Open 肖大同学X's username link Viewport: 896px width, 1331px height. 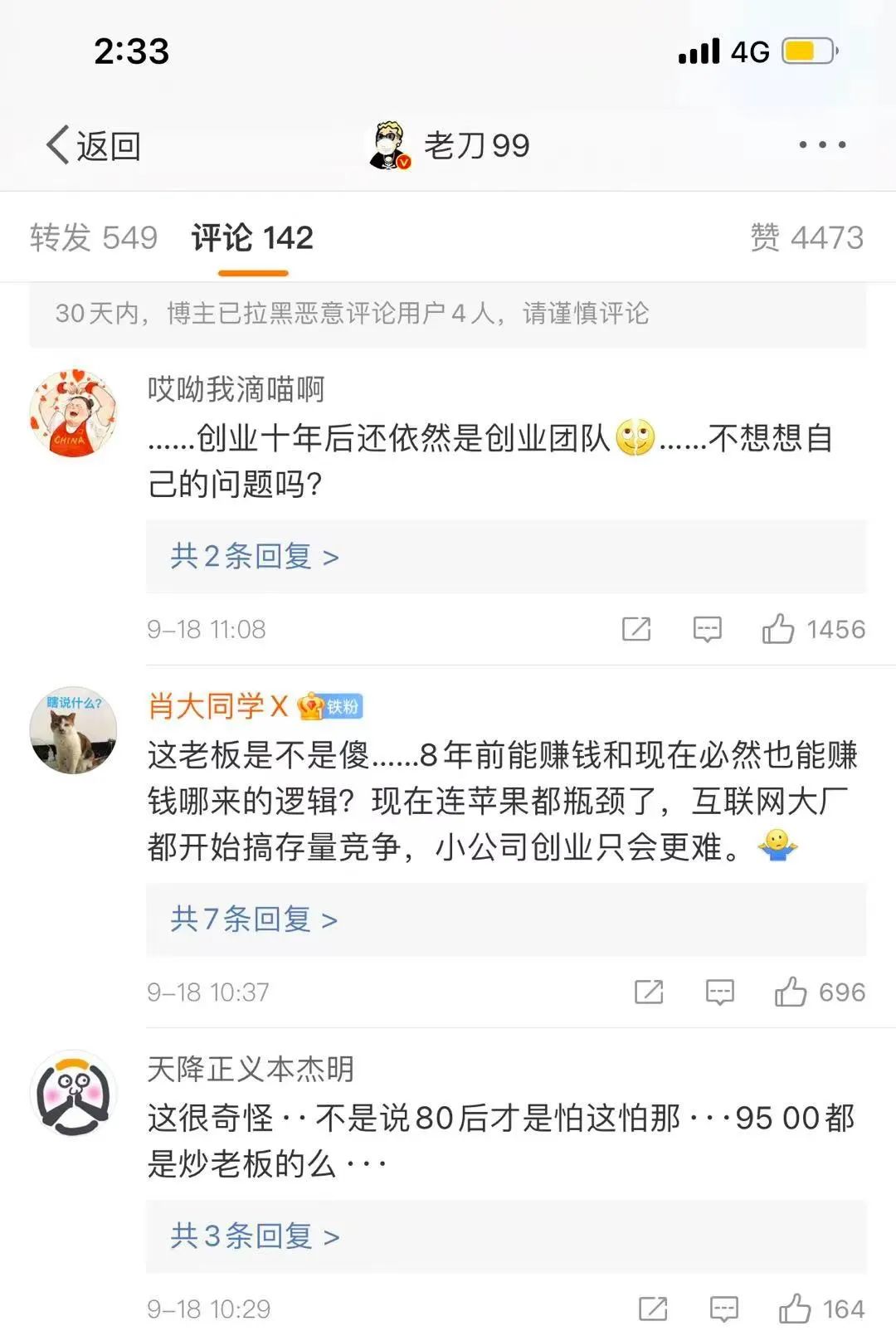click(217, 706)
